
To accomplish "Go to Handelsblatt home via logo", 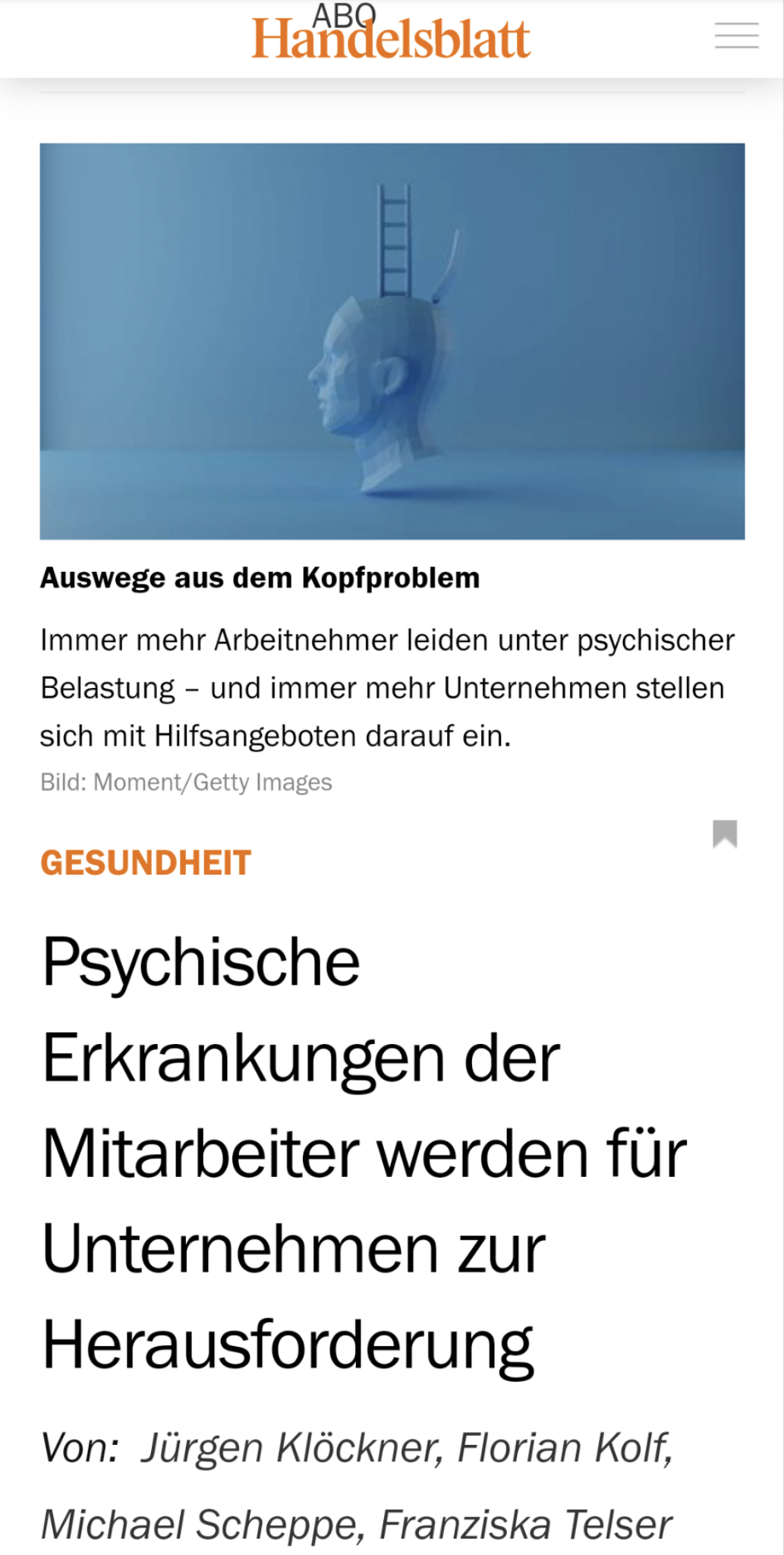I will pyautogui.click(x=391, y=39).
